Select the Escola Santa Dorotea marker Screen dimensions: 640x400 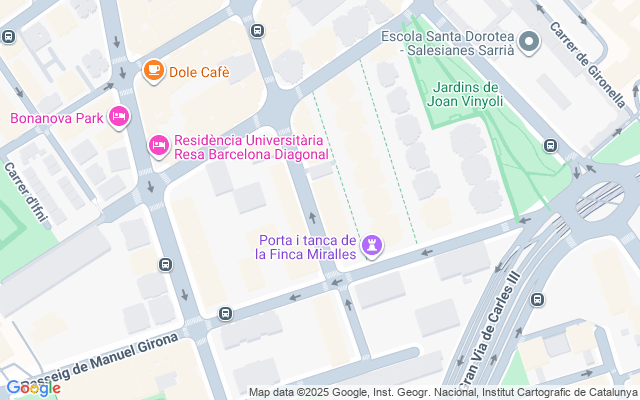[x=530, y=42]
